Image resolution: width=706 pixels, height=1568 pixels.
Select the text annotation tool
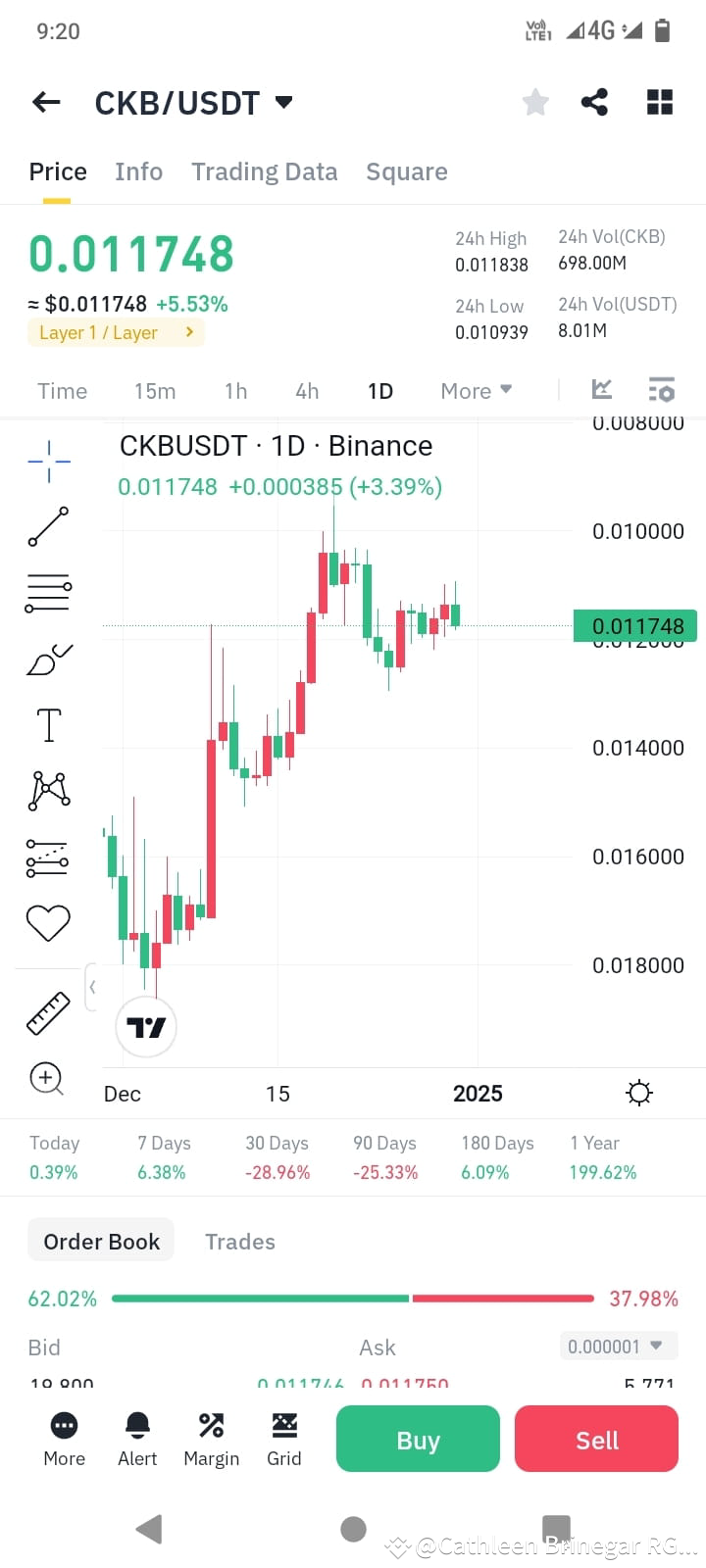pyautogui.click(x=47, y=724)
